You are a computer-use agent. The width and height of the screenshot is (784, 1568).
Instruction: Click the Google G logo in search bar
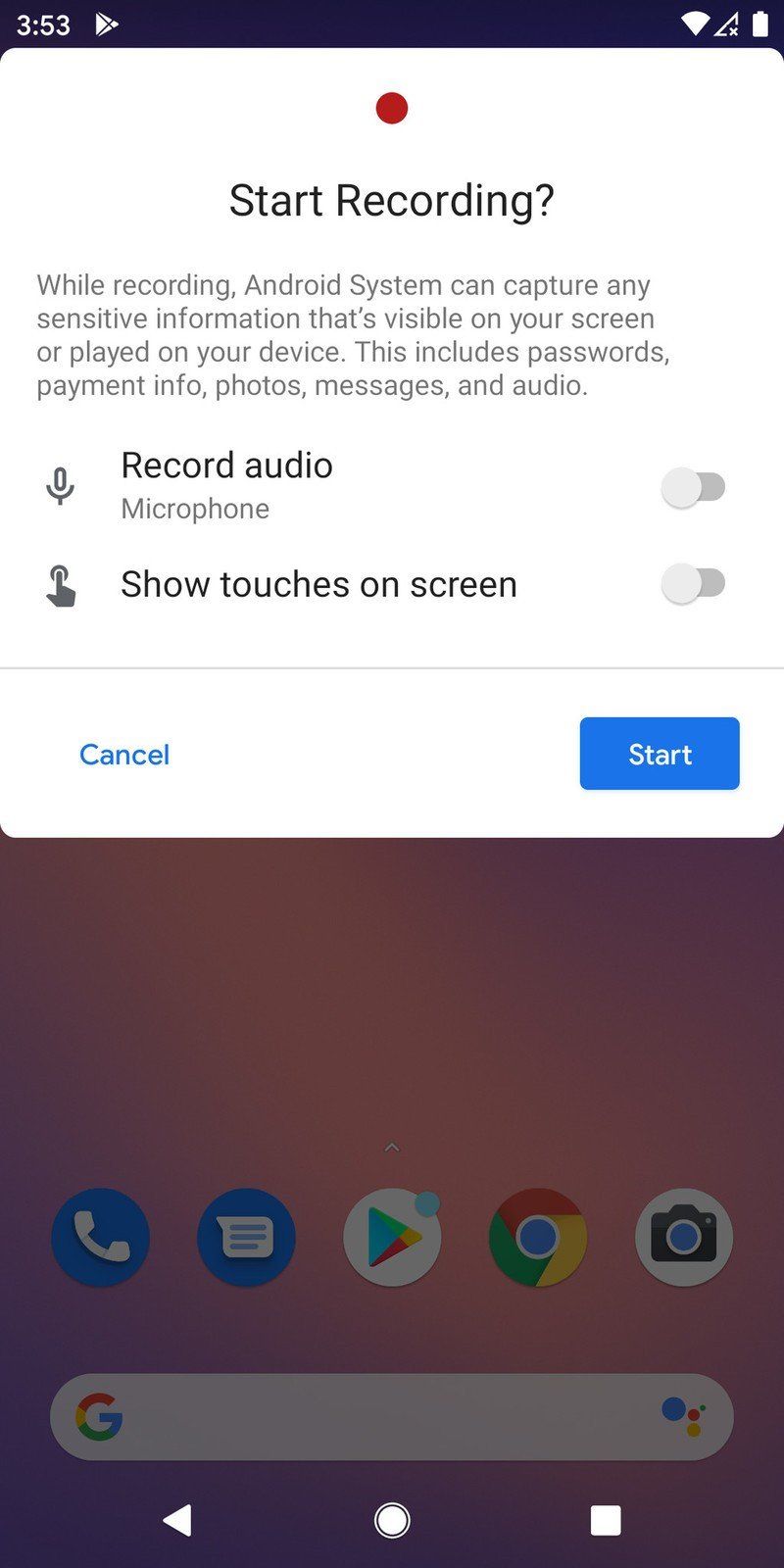[98, 1416]
